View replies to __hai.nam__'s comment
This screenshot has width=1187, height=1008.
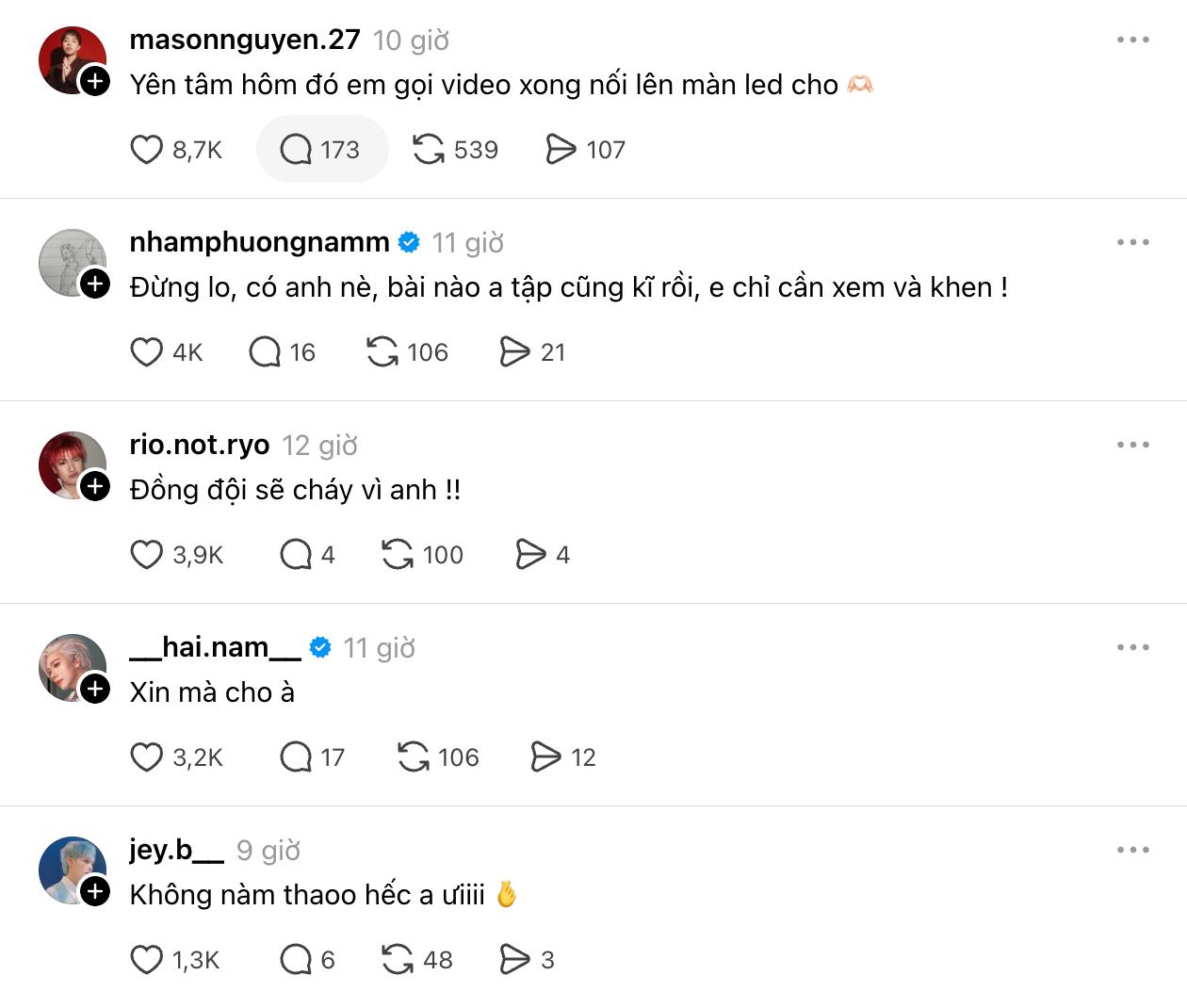(x=296, y=757)
